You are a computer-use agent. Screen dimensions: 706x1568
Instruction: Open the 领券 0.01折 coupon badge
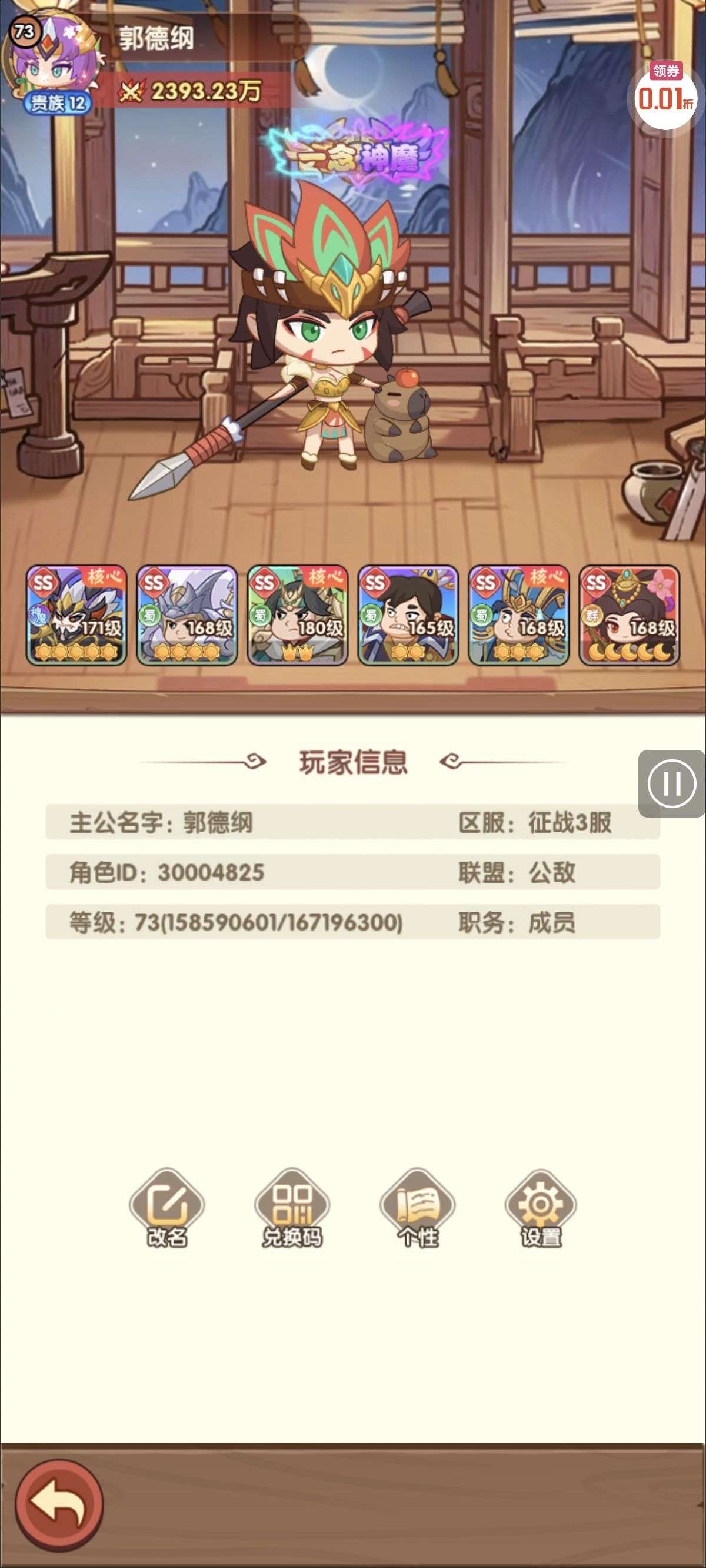(x=665, y=94)
